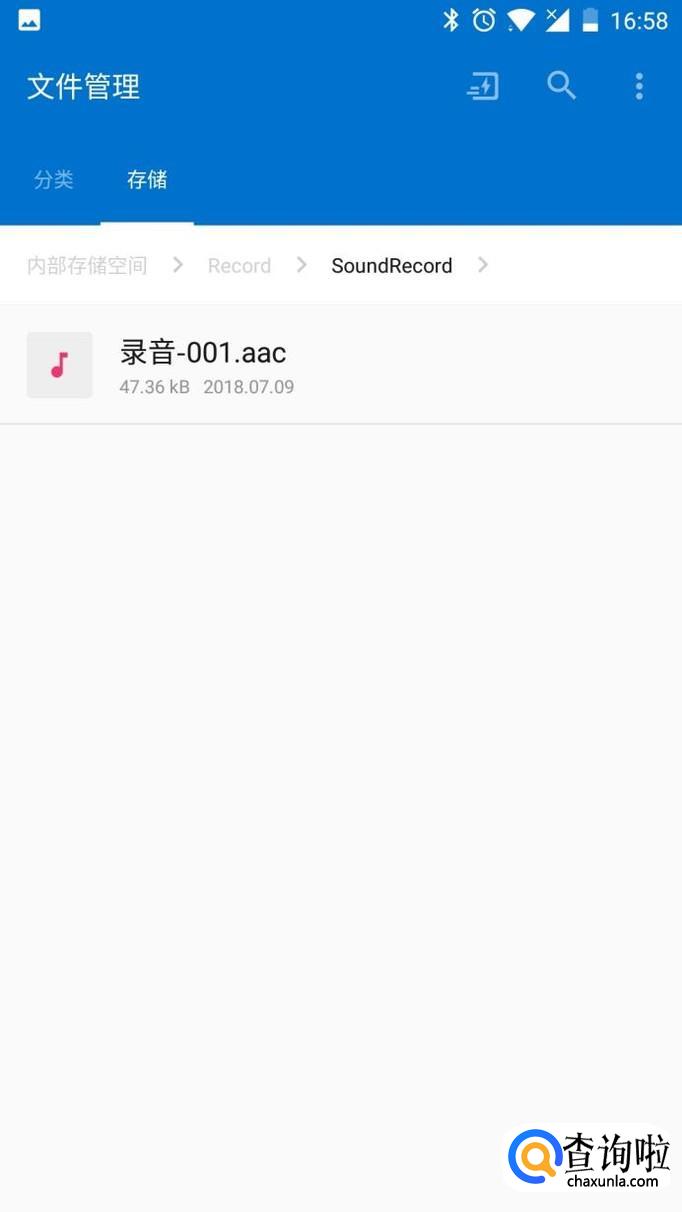Switch to the 分类 tab
The image size is (682, 1212).
coord(54,180)
